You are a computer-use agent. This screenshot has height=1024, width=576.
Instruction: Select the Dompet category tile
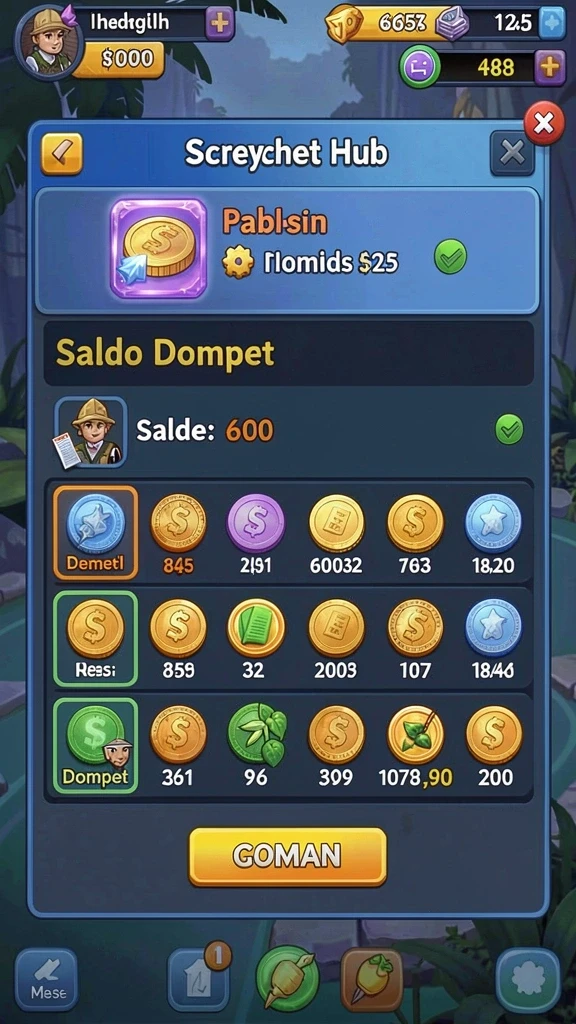[x=95, y=745]
